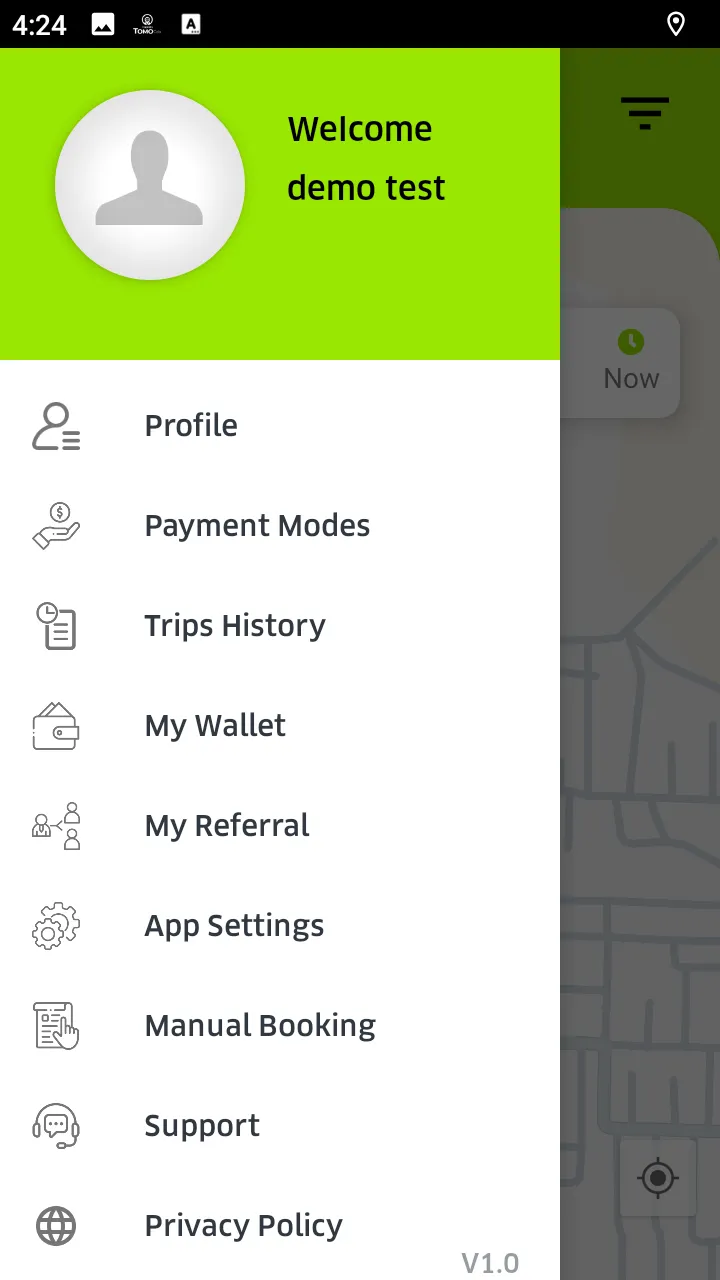Open Trips History via its clock-document icon

point(55,625)
